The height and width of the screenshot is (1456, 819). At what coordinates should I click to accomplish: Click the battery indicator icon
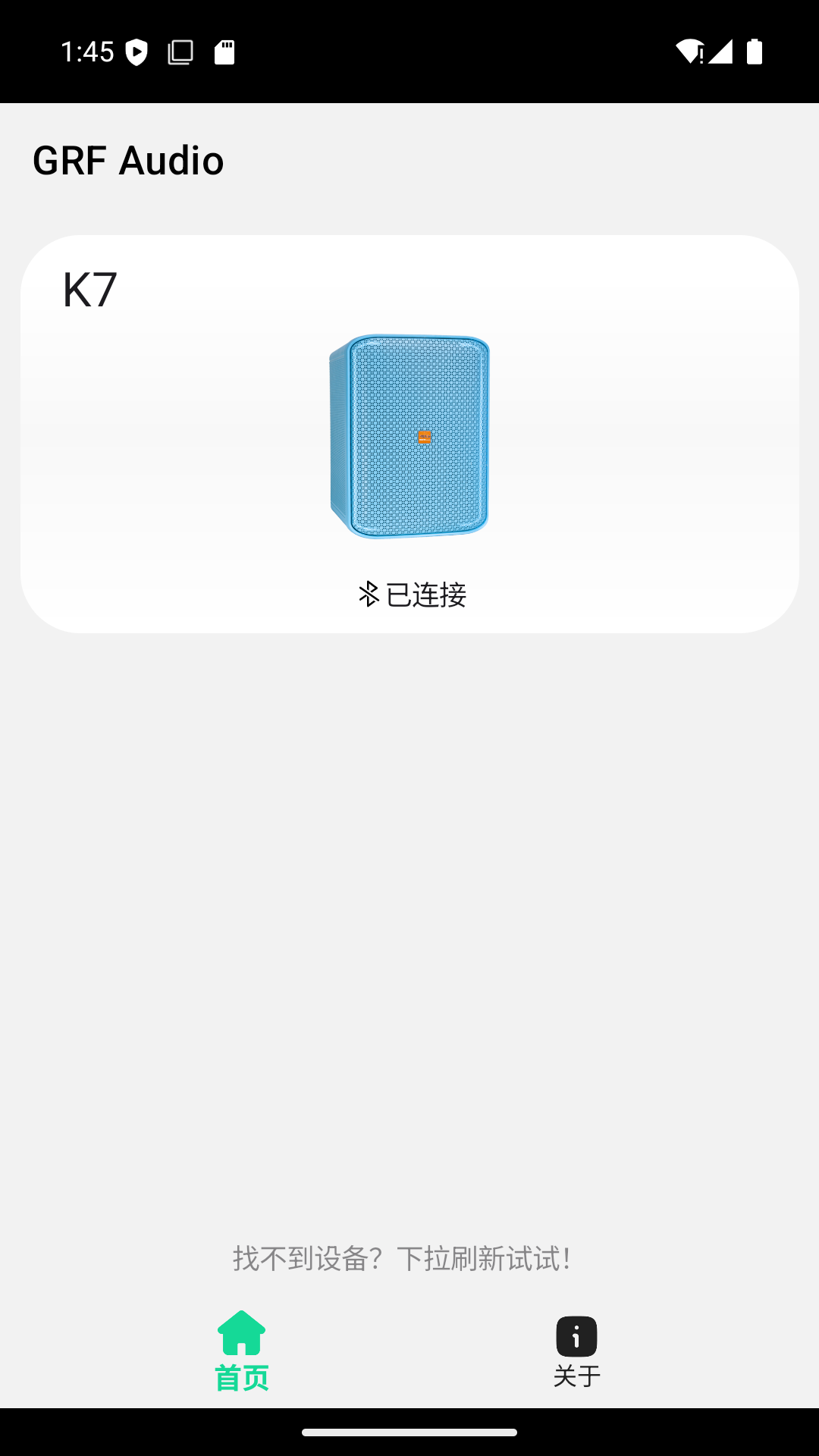(x=755, y=51)
